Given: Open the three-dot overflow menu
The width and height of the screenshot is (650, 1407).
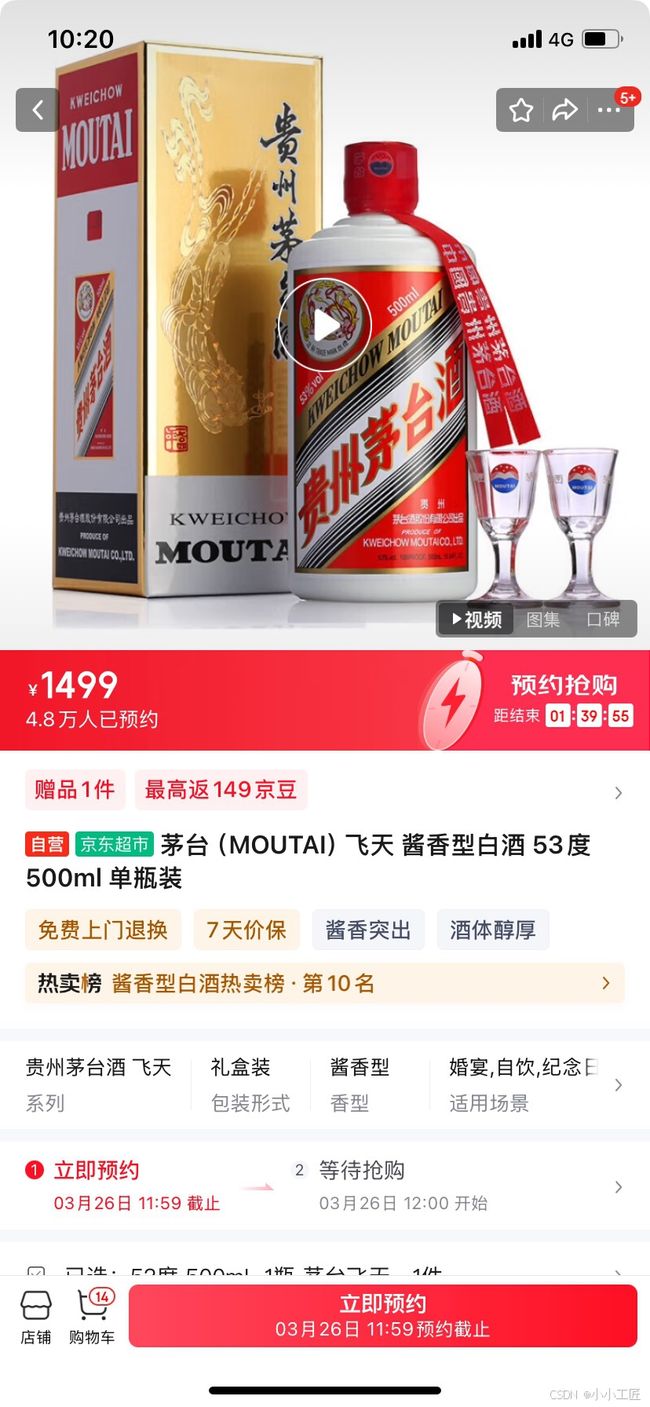Looking at the screenshot, I should (609, 110).
